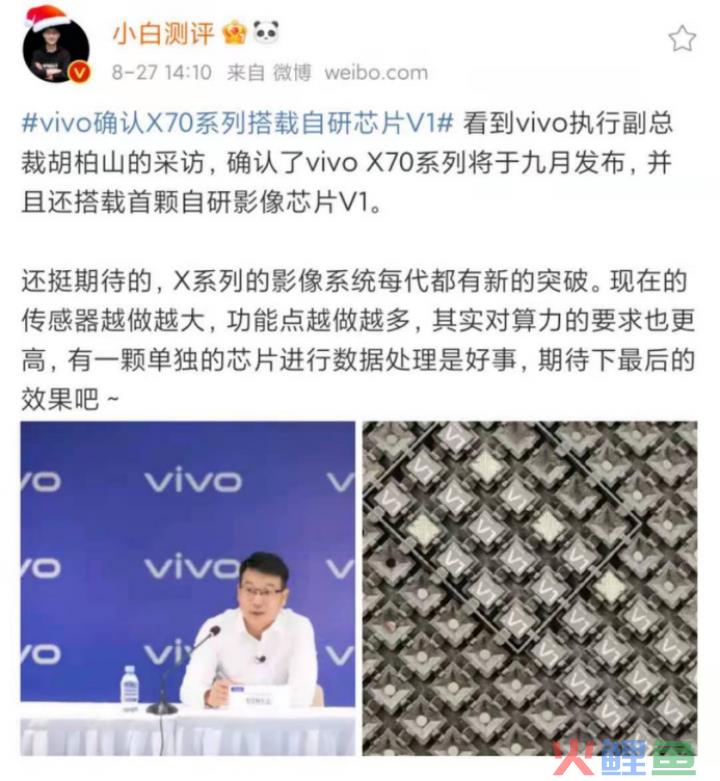
Task: Open the 小白测评 username link
Action: click(163, 35)
